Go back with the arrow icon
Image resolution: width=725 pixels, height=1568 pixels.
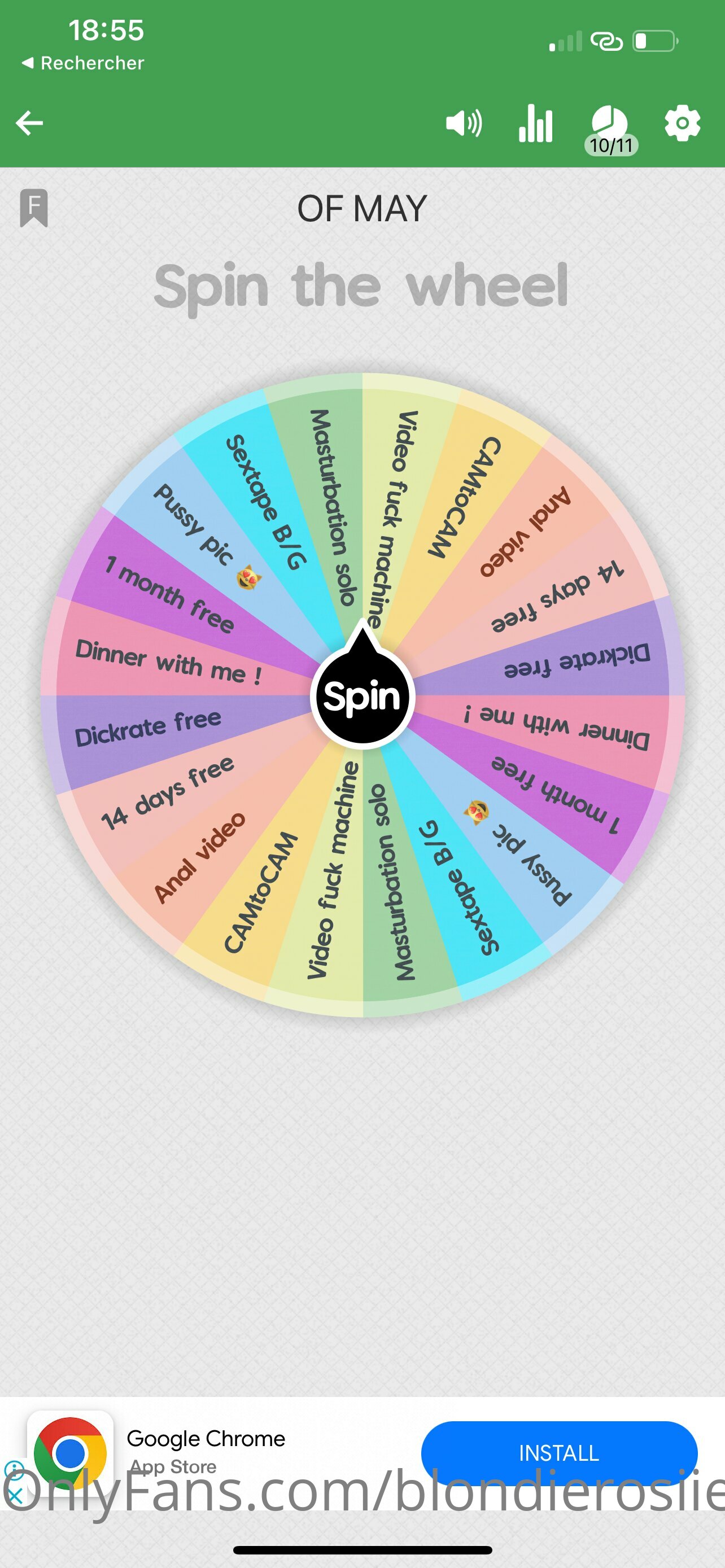(29, 123)
